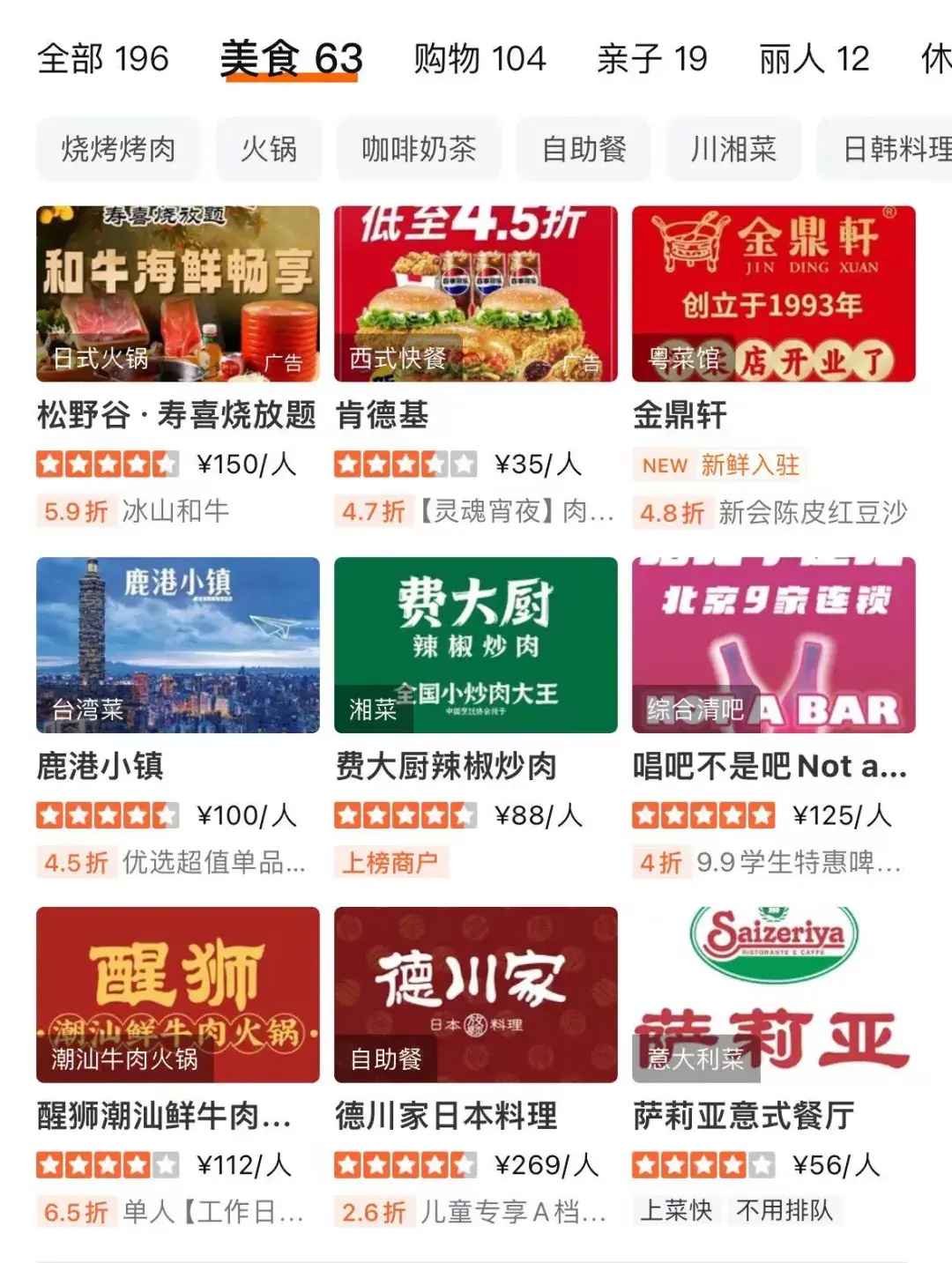This screenshot has height=1263, width=952.
Task: View the 德川家日本料理 card
Action: click(475, 995)
